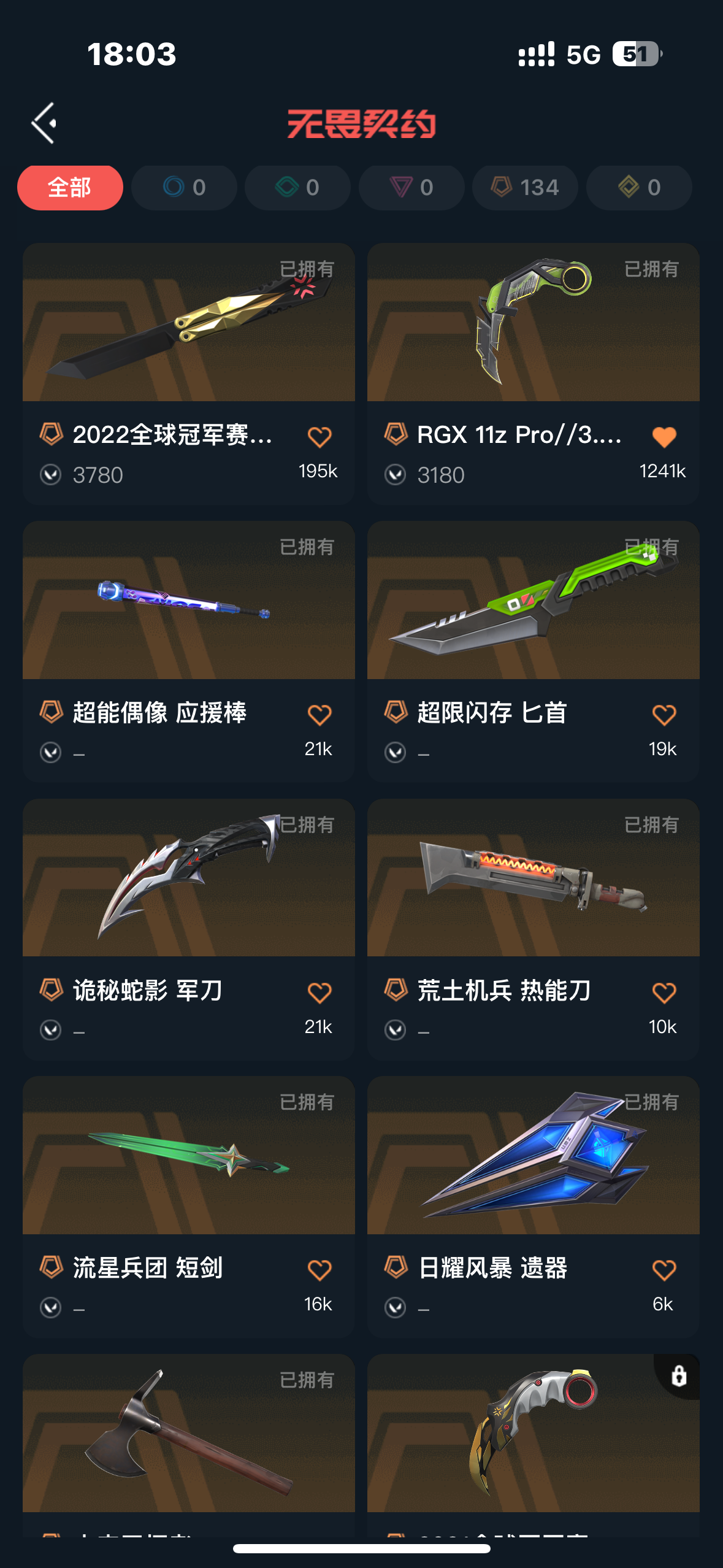This screenshot has height=1568, width=723.
Task: Like the 超能偶像 应援棒 skin
Action: [x=319, y=715]
